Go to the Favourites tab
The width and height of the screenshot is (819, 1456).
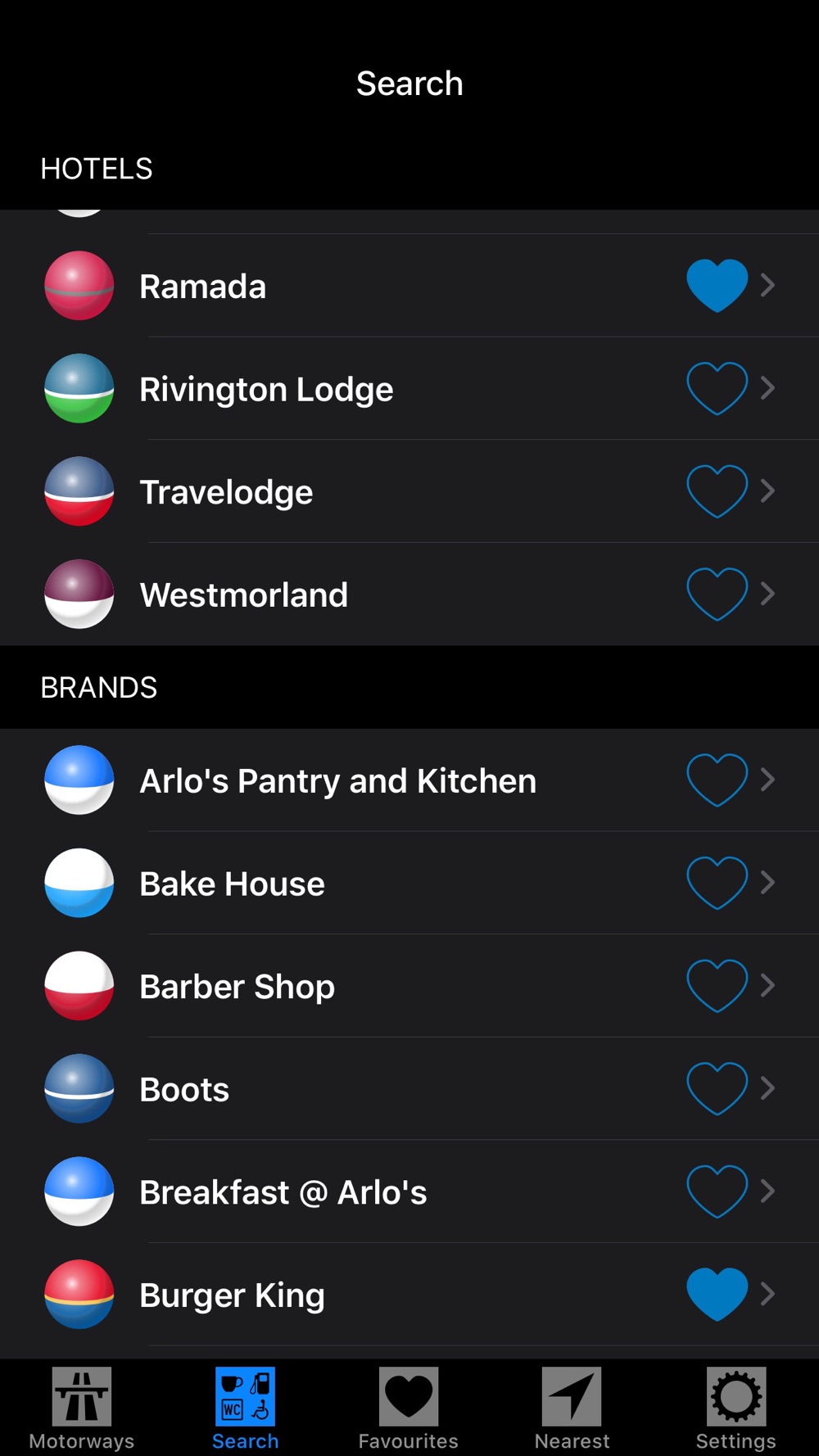click(409, 1409)
